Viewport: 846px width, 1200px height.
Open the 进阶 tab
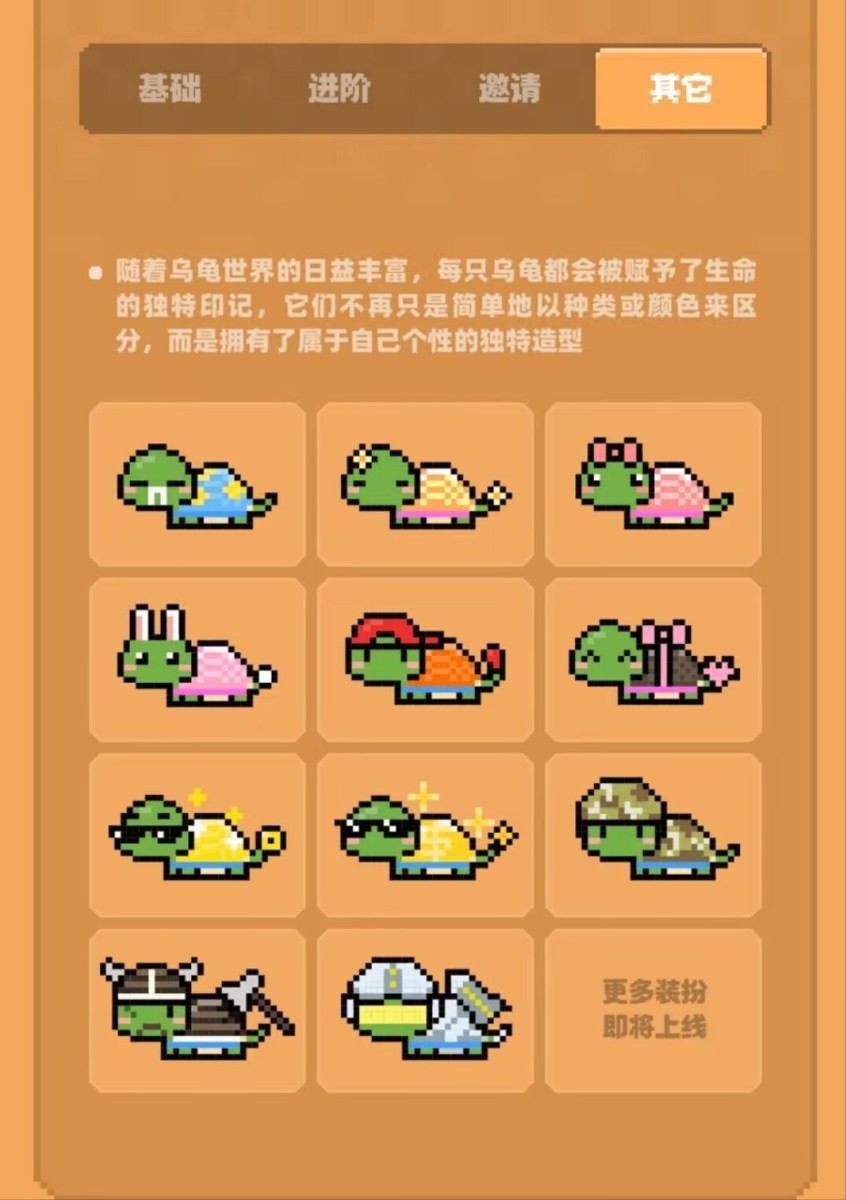[x=339, y=89]
